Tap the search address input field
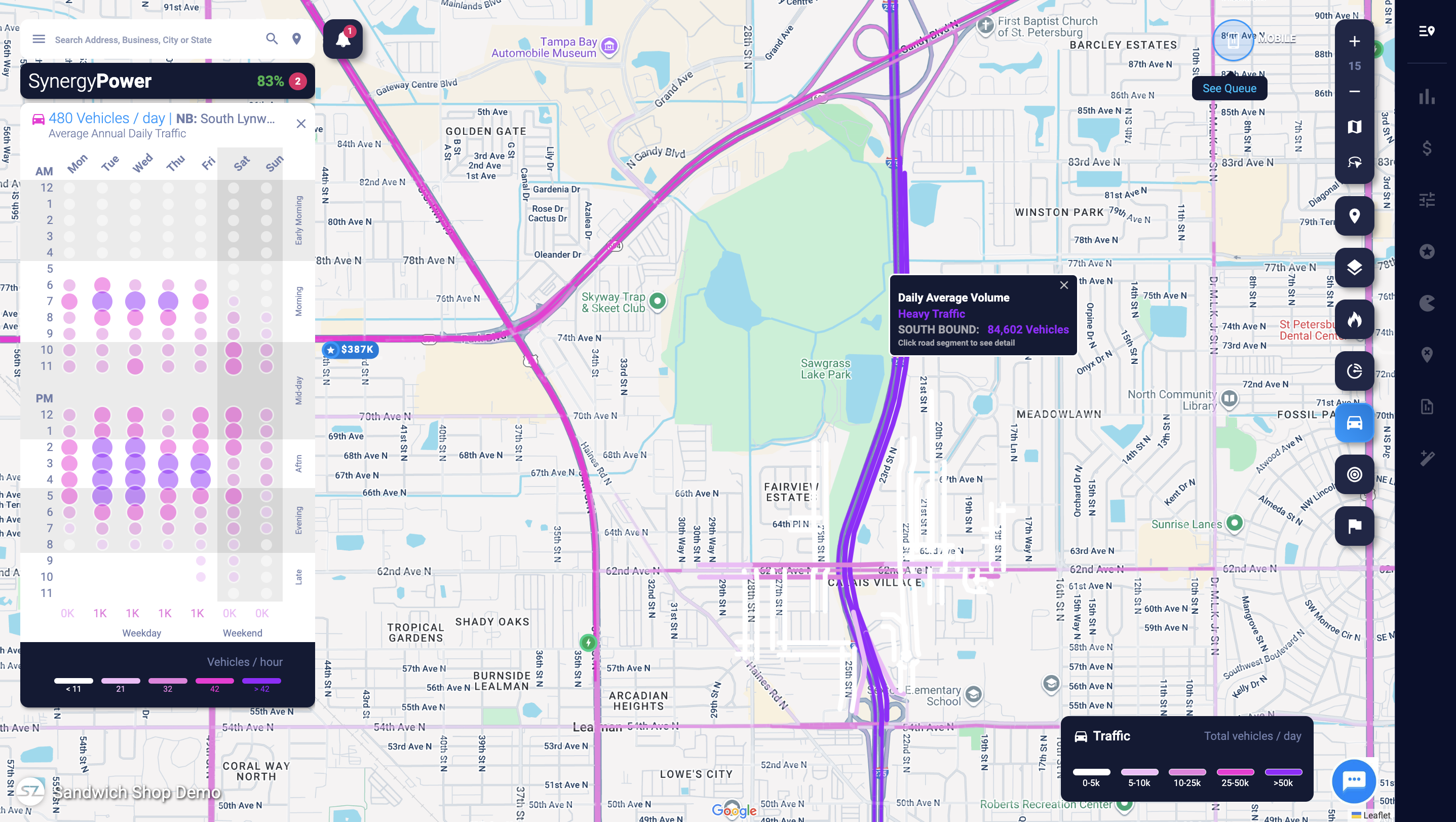 152,40
